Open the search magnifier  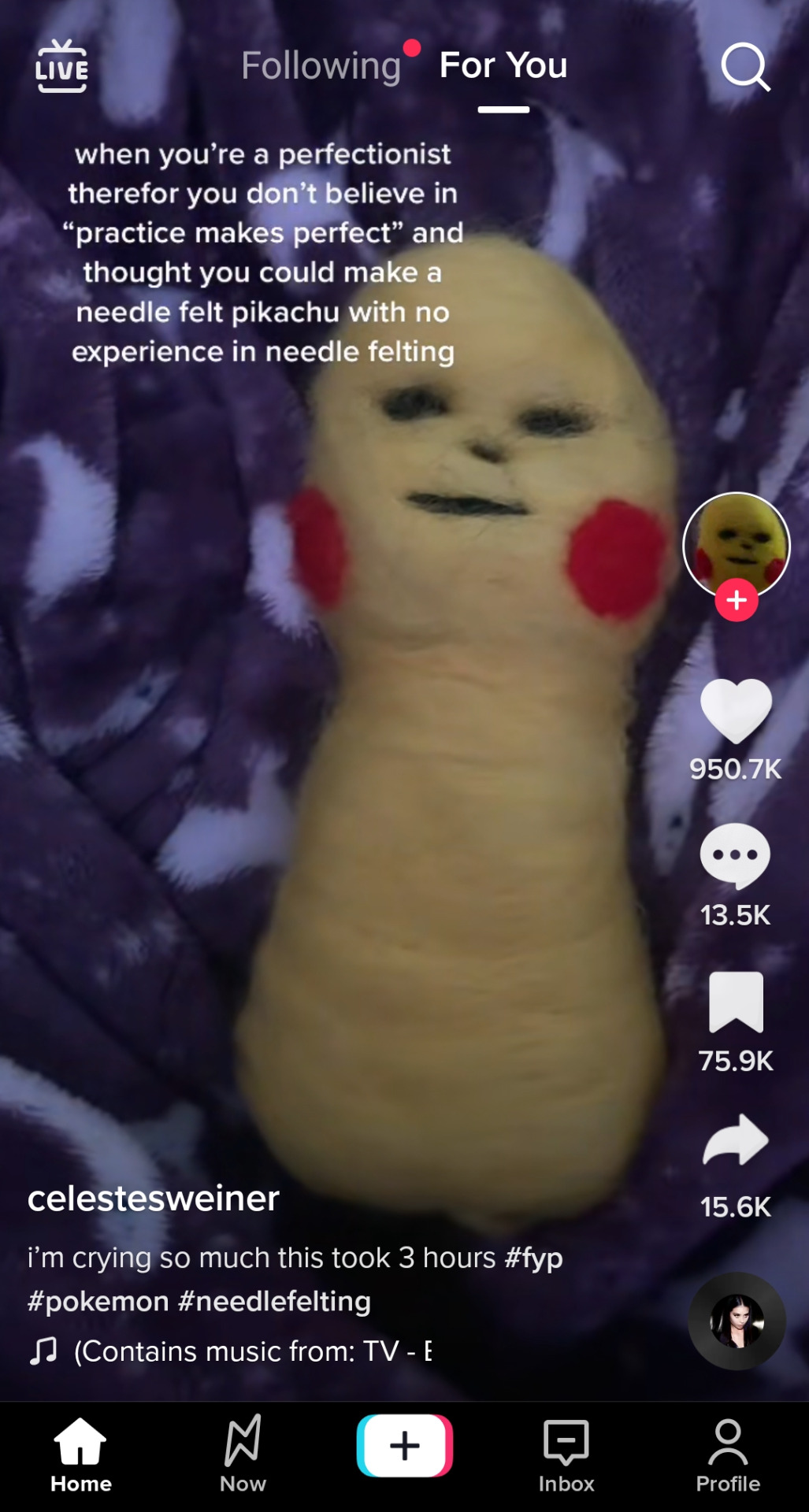click(x=744, y=67)
